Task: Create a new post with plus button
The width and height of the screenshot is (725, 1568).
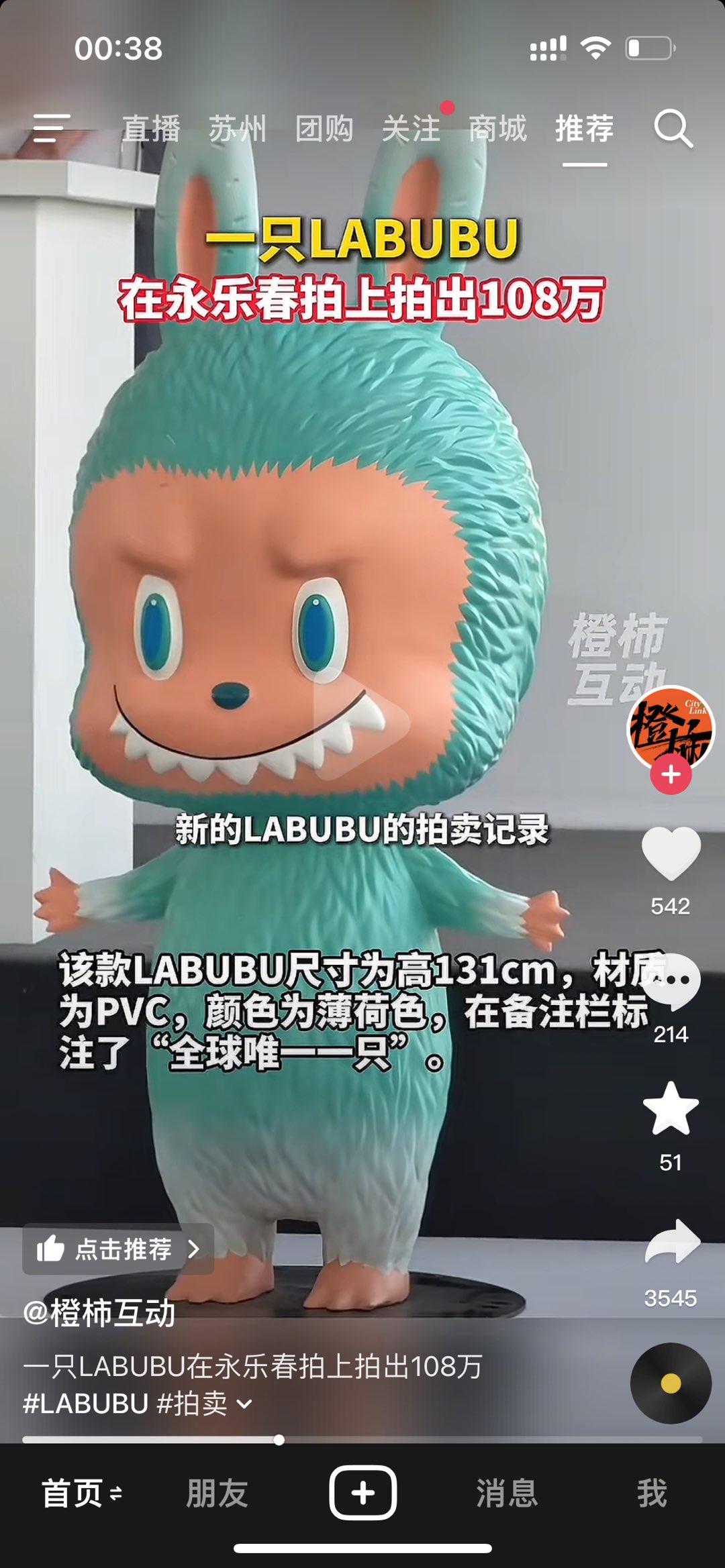Action: click(362, 1493)
